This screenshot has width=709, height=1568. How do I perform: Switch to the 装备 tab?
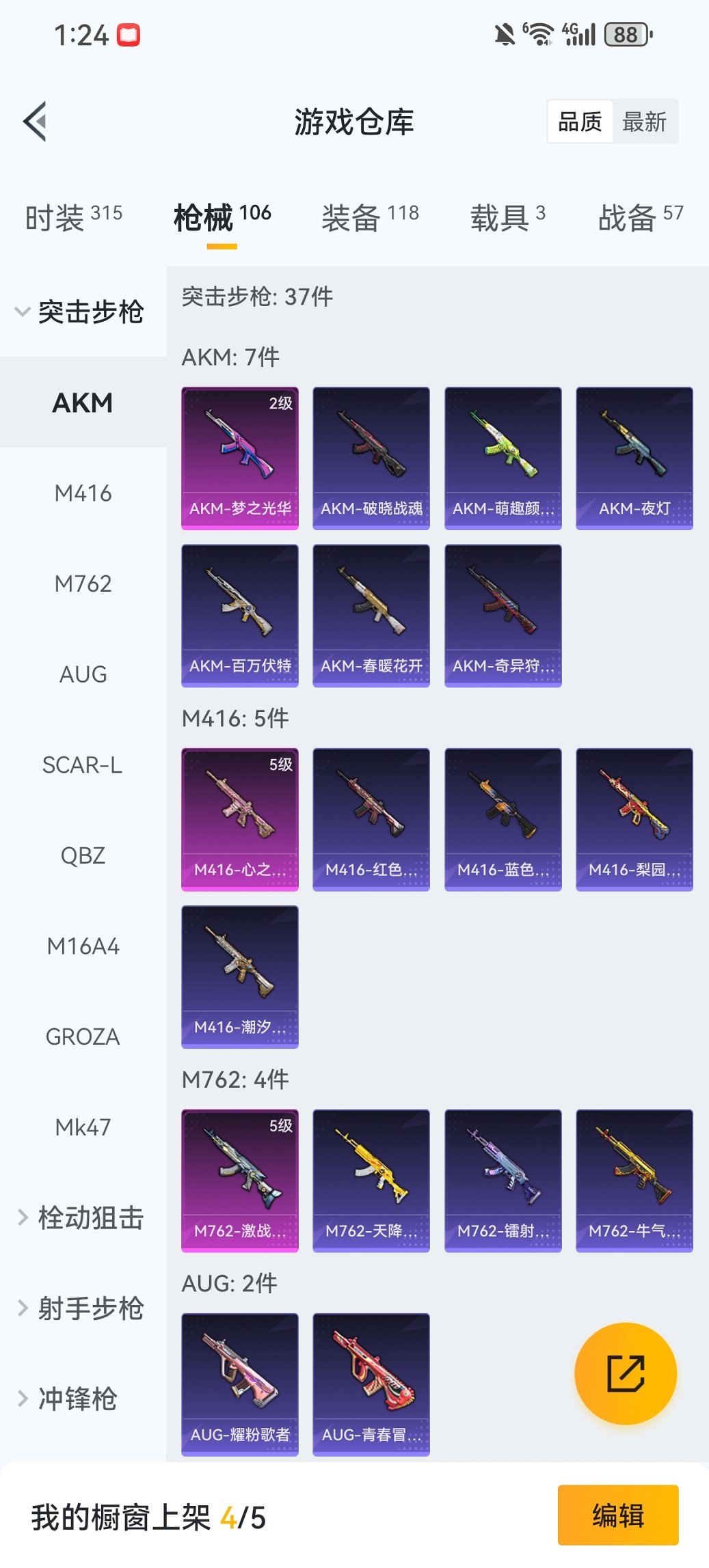[x=370, y=217]
